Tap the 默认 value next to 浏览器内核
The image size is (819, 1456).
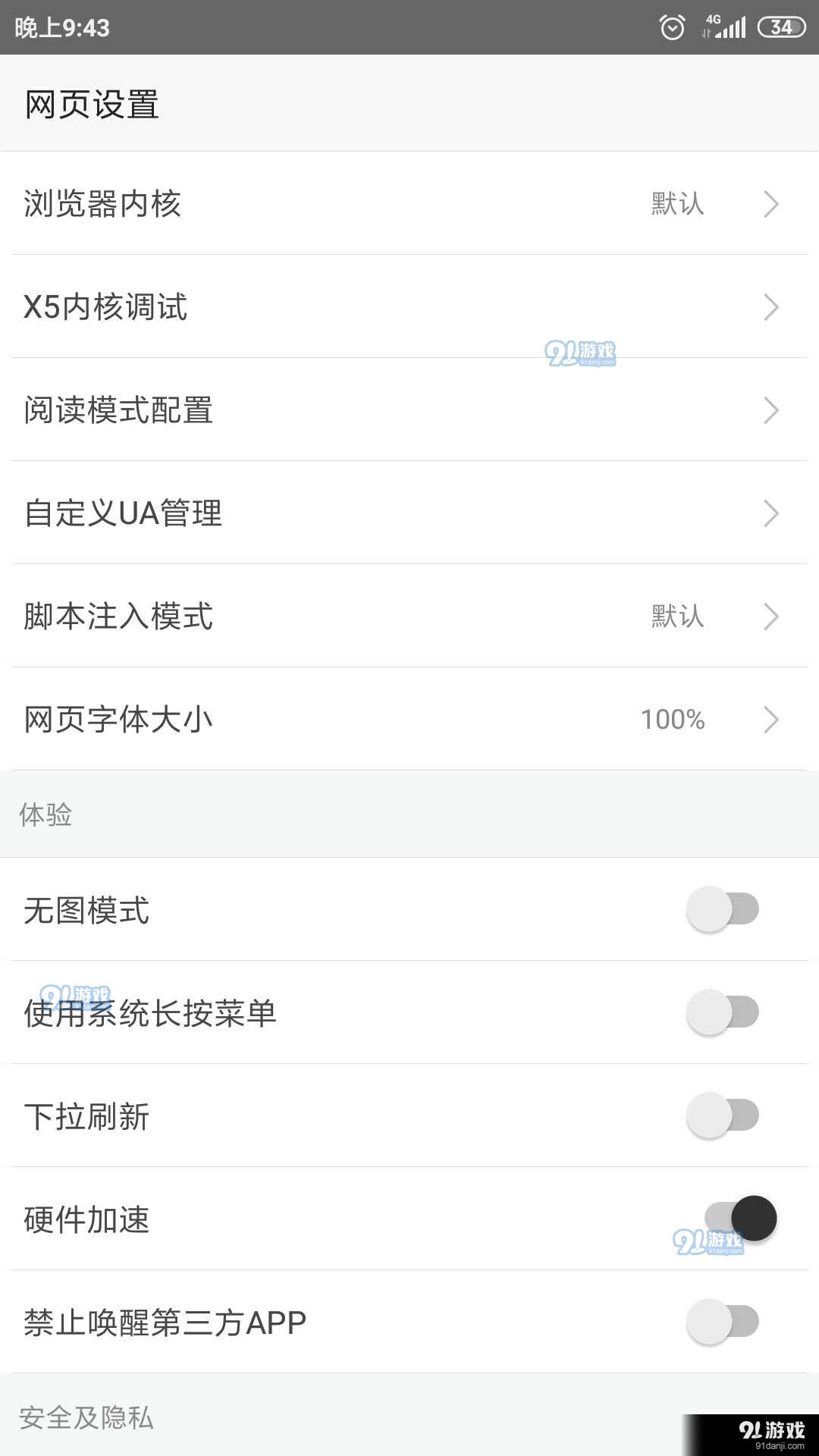pos(676,203)
